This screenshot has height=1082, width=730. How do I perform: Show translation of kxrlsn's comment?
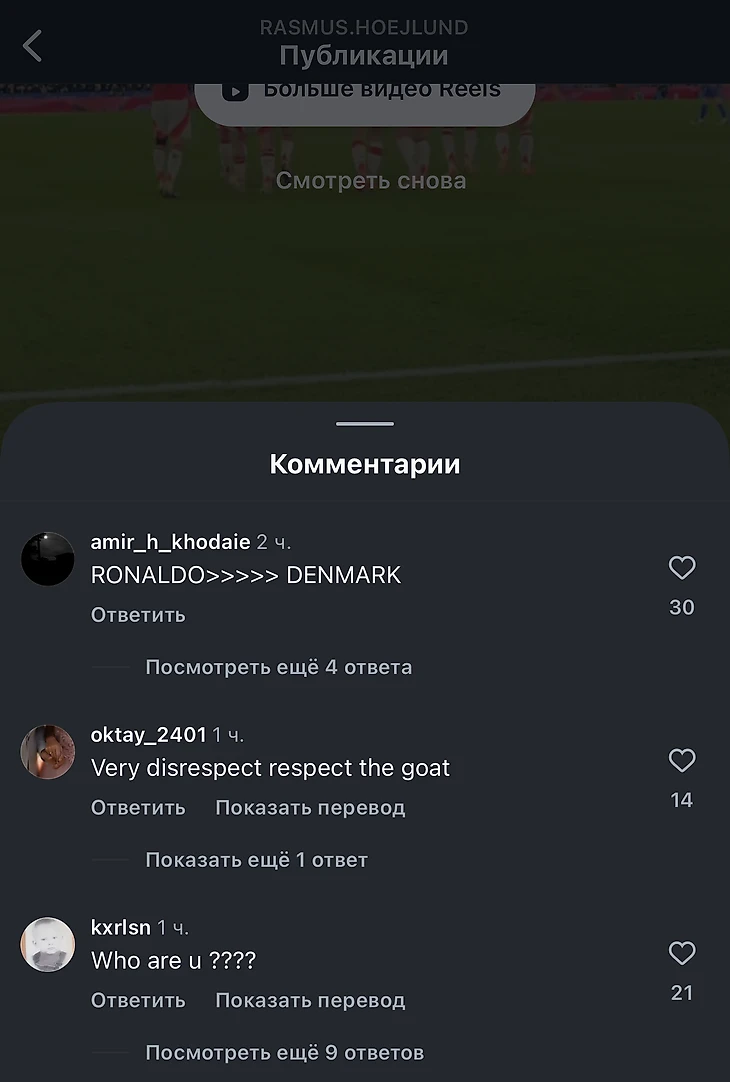[310, 1001]
